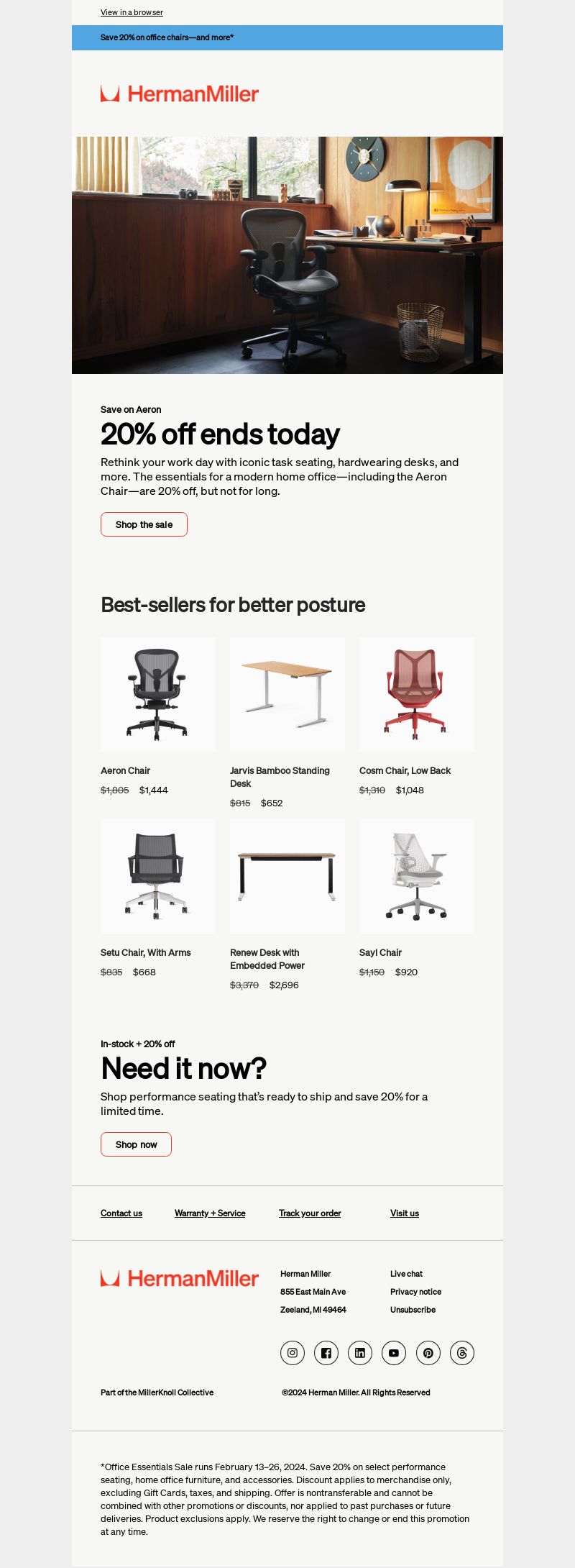Image resolution: width=575 pixels, height=1568 pixels.
Task: Read the Privacy notice
Action: [x=415, y=1292]
